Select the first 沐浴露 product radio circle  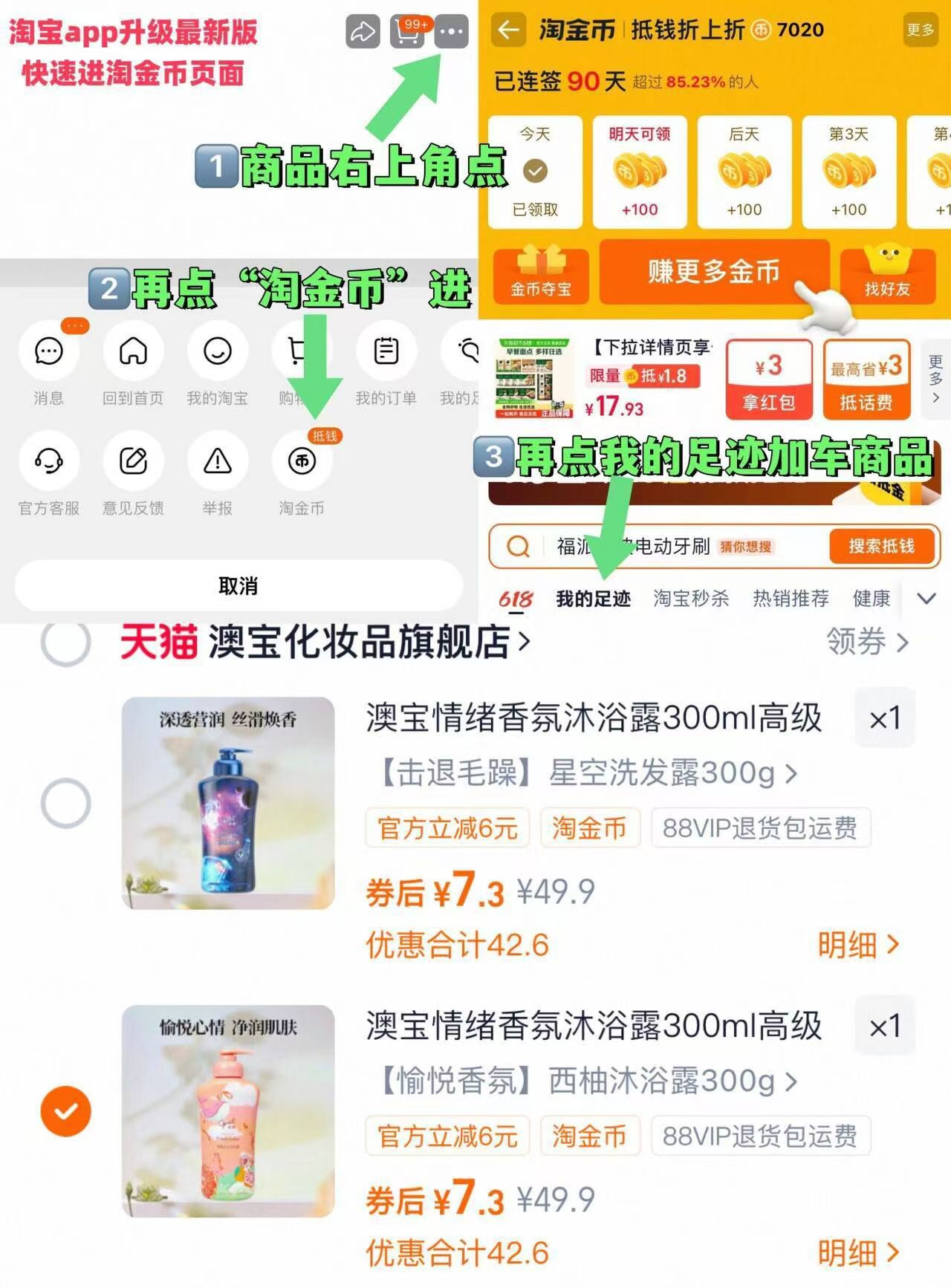click(65, 804)
